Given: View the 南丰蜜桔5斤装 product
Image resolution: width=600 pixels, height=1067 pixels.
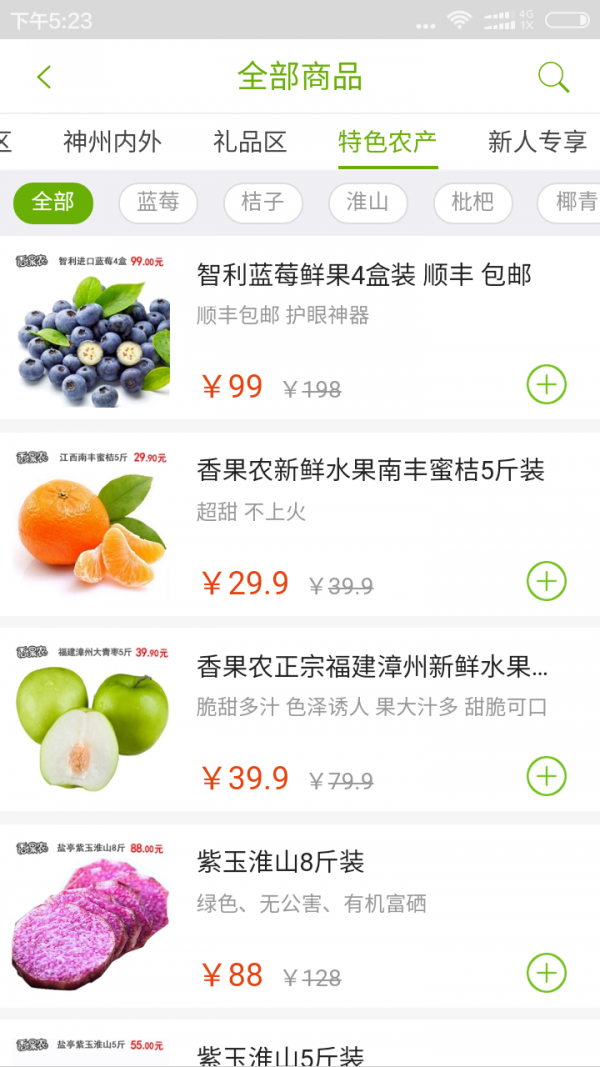Looking at the screenshot, I should pyautogui.click(x=370, y=471).
